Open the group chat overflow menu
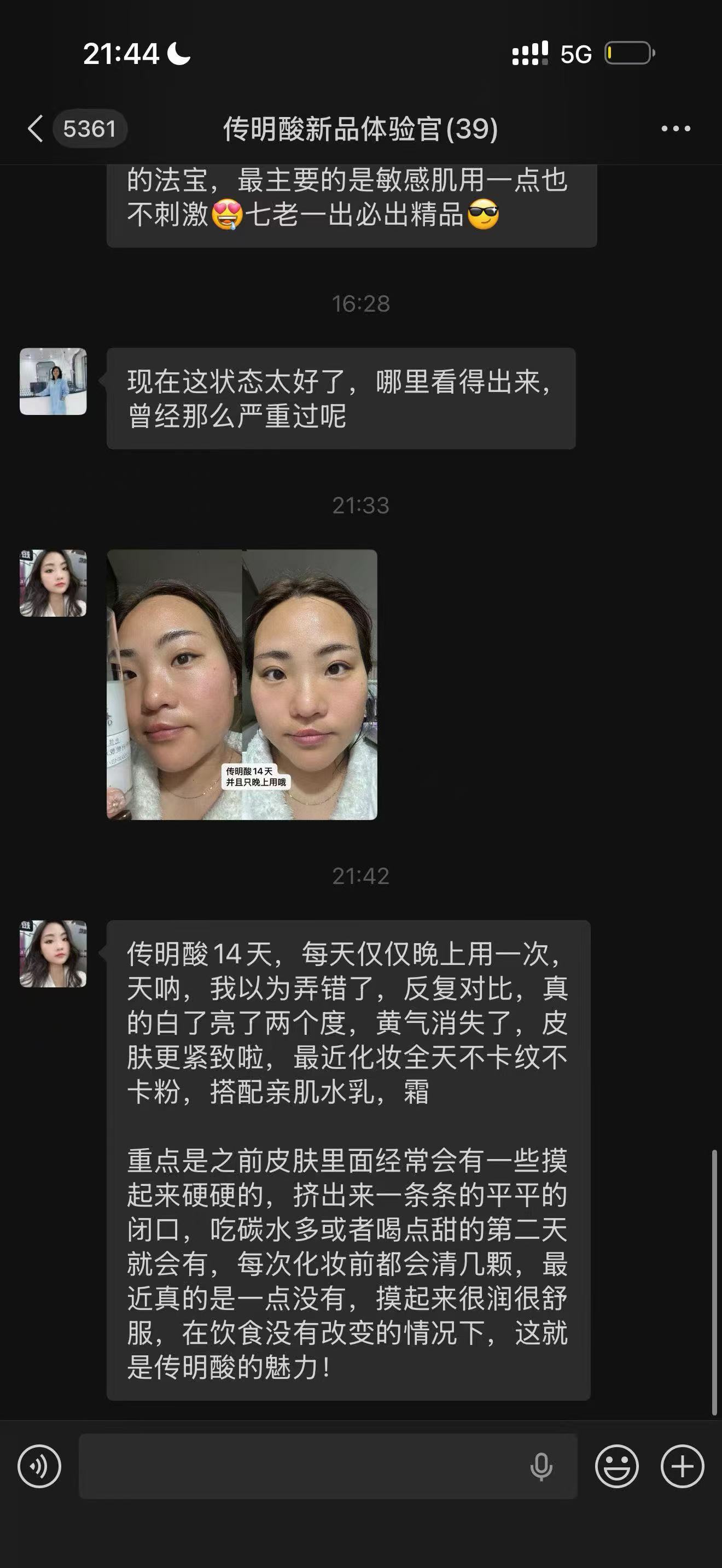 [x=676, y=128]
